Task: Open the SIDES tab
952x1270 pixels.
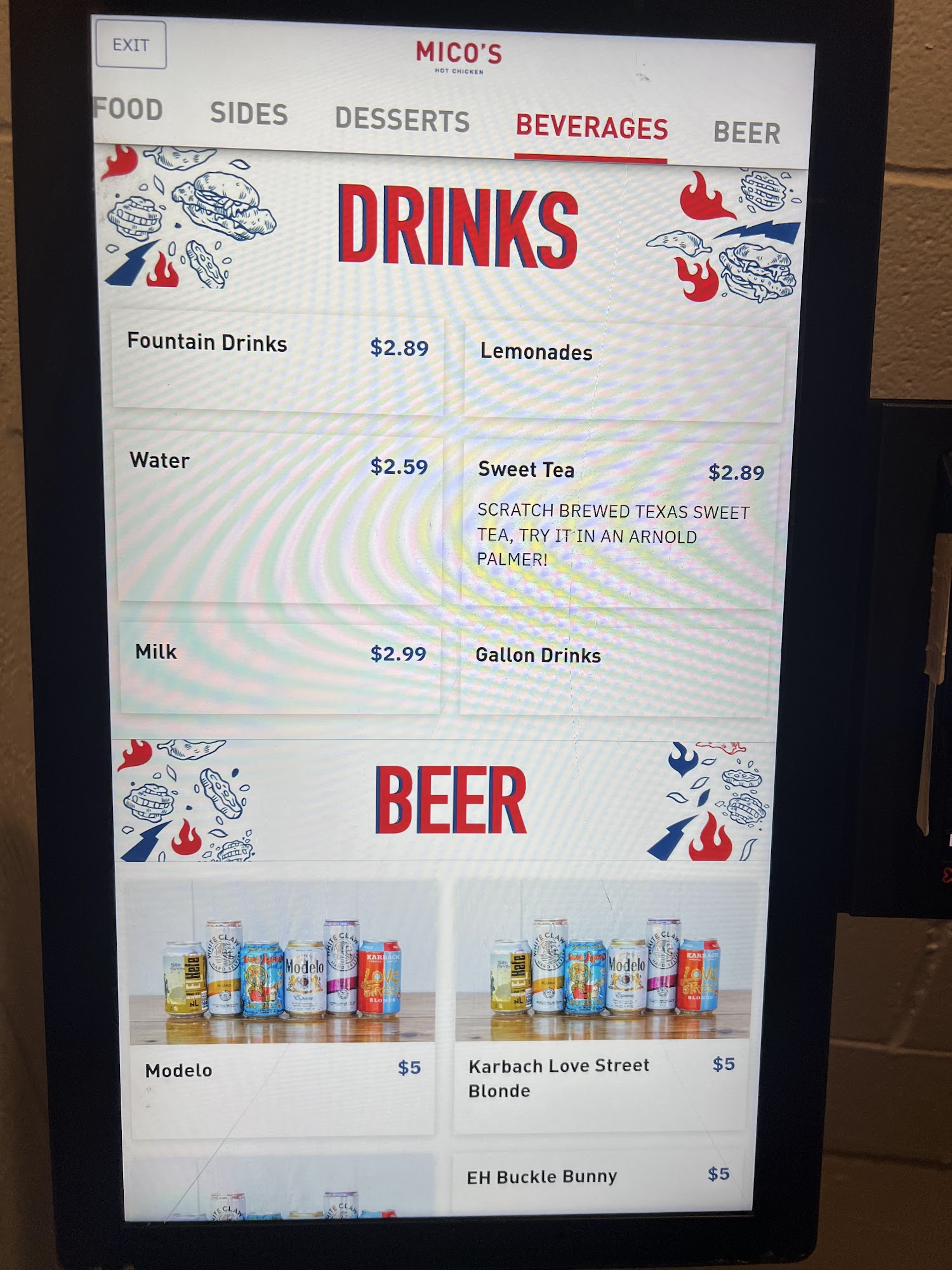Action: click(x=249, y=114)
